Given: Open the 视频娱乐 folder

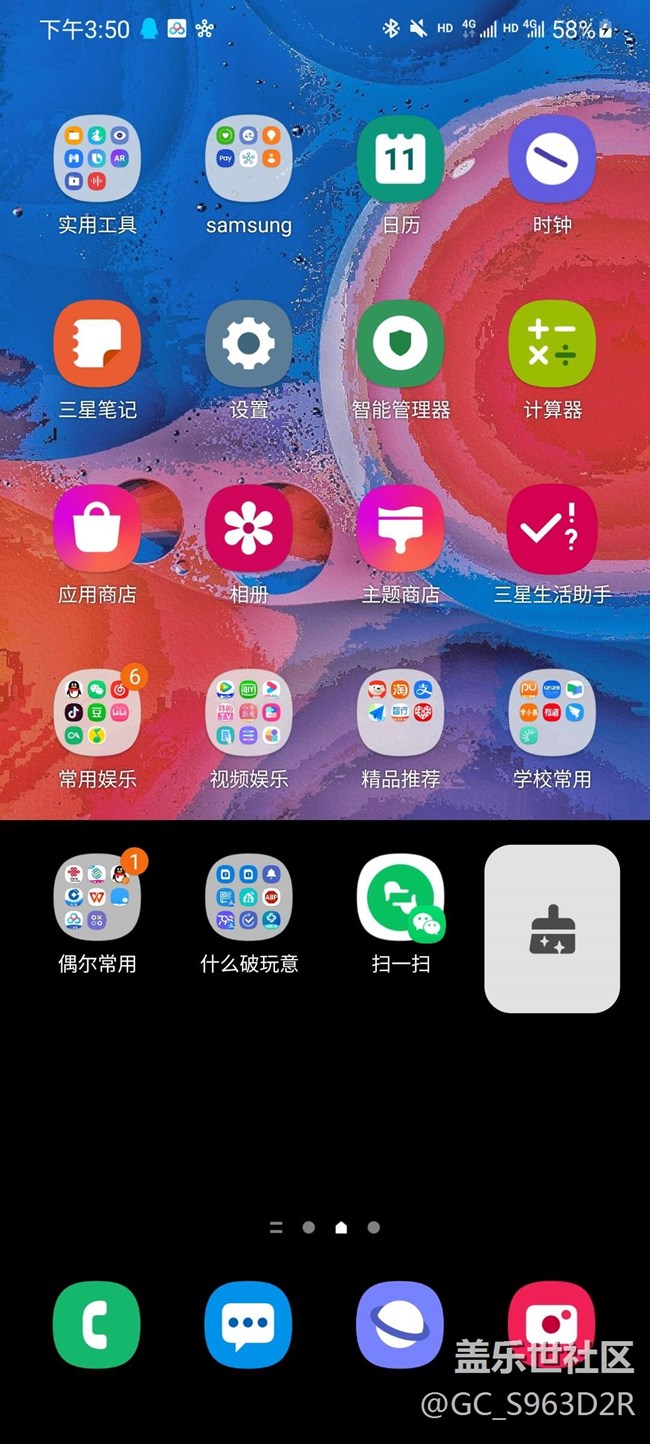Looking at the screenshot, I should point(249,713).
